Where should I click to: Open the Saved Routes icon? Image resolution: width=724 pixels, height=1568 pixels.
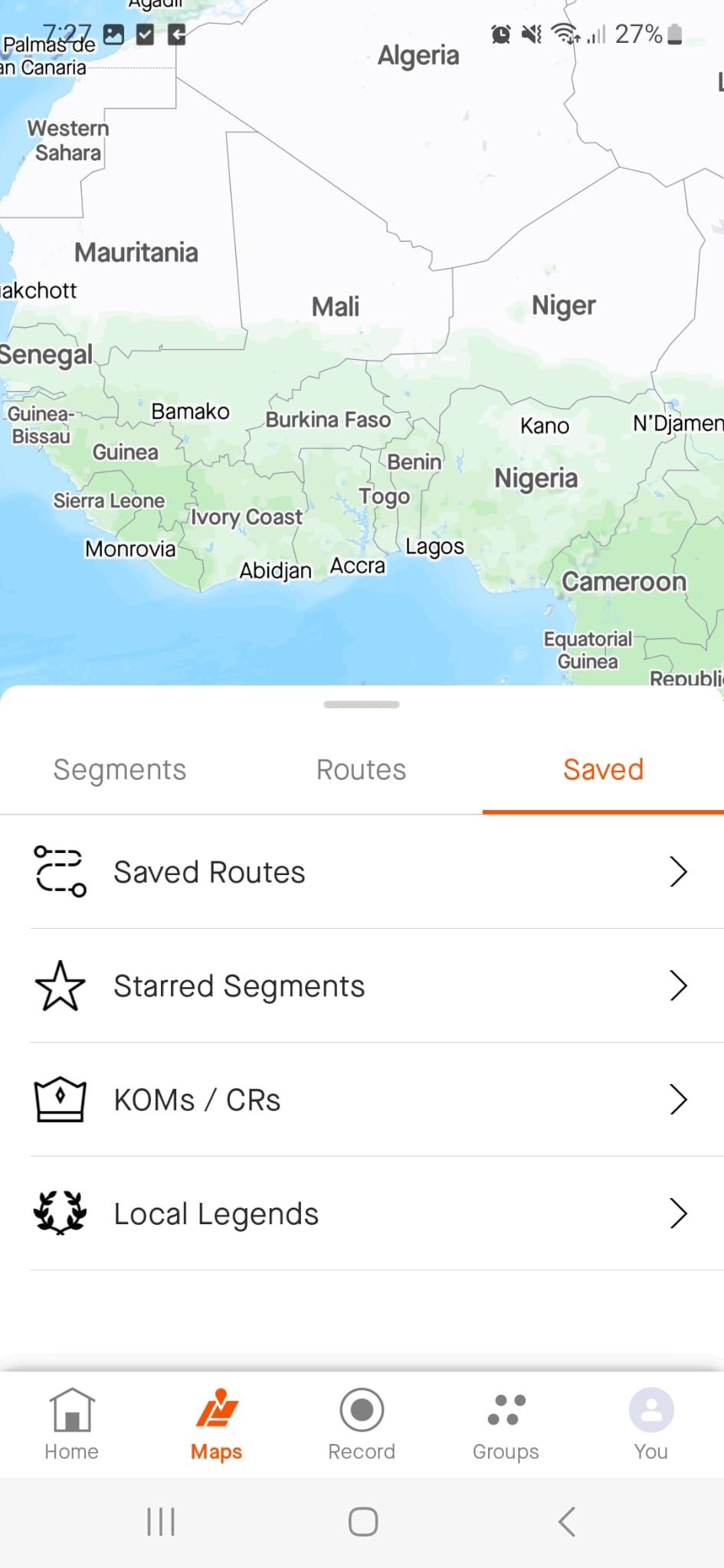[x=60, y=871]
